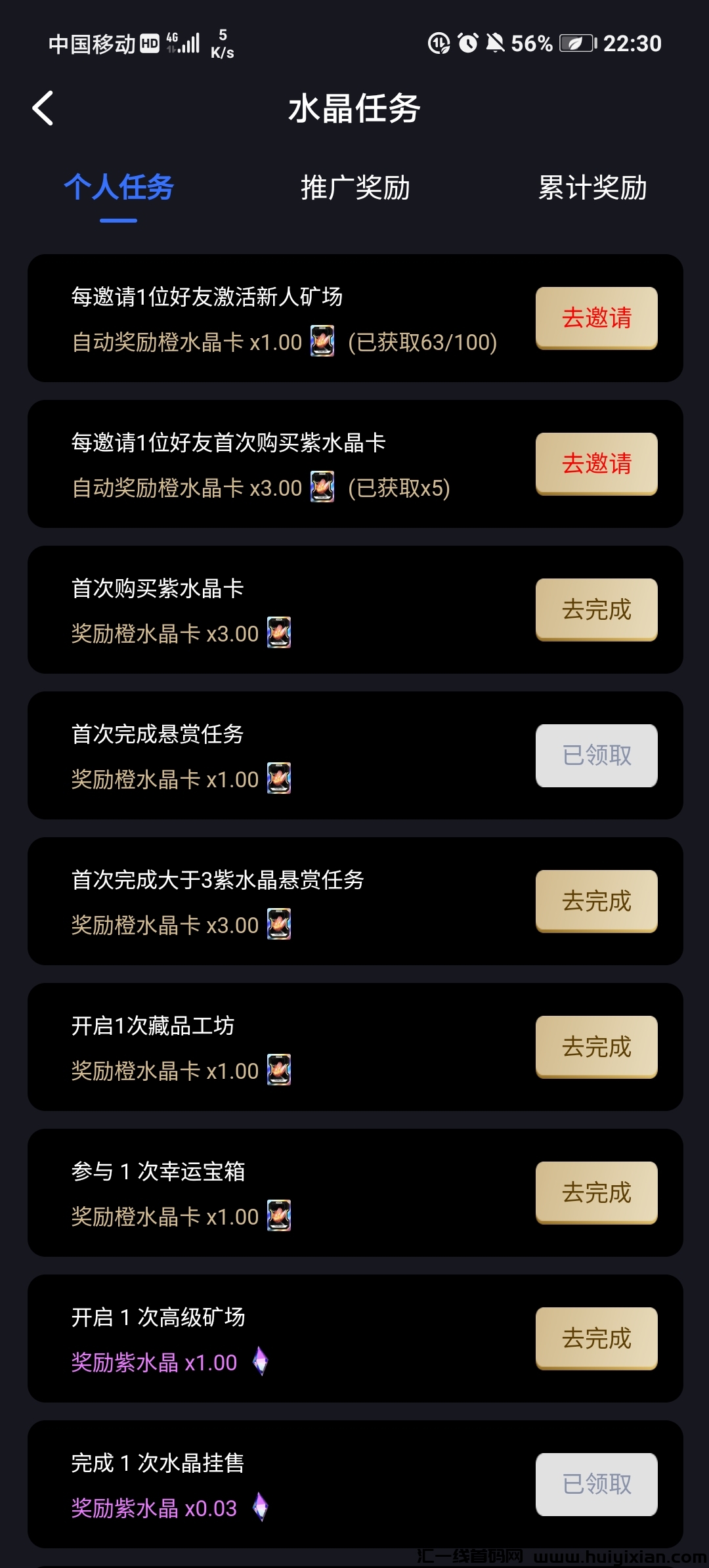Click the crystal card icon in 参与1次幸运宝箱 row

[279, 1216]
